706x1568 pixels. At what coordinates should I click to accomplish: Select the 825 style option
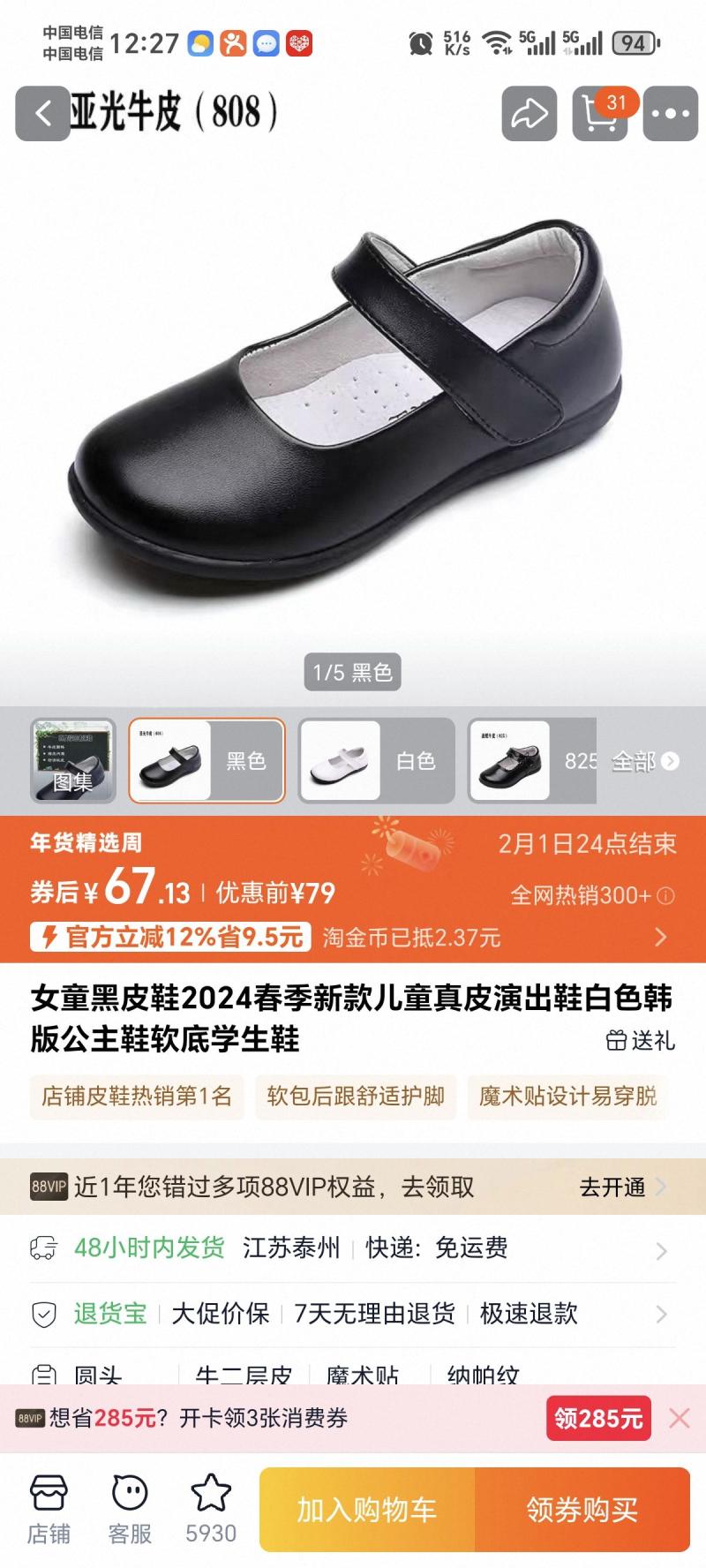(532, 761)
